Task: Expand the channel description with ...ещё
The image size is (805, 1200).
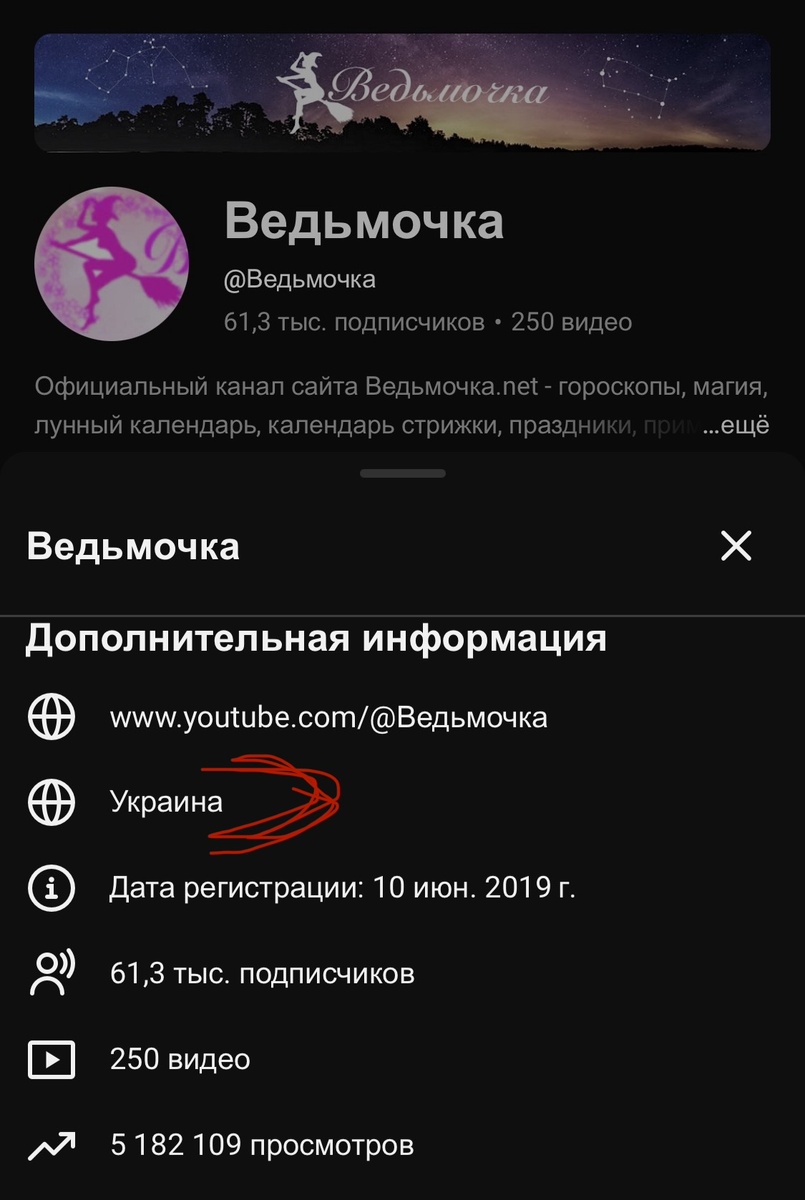Action: (733, 423)
